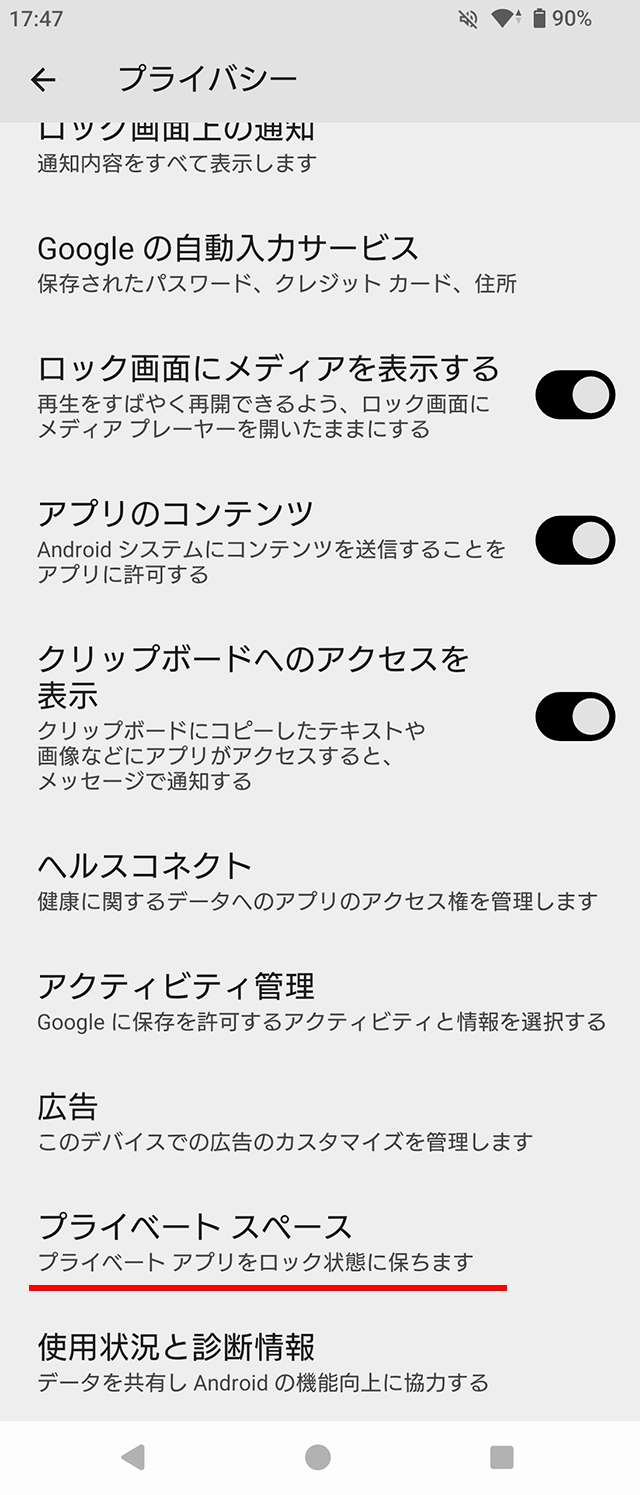Open ヘルスコネクト settings
This screenshot has width=640, height=1495.
(320, 881)
